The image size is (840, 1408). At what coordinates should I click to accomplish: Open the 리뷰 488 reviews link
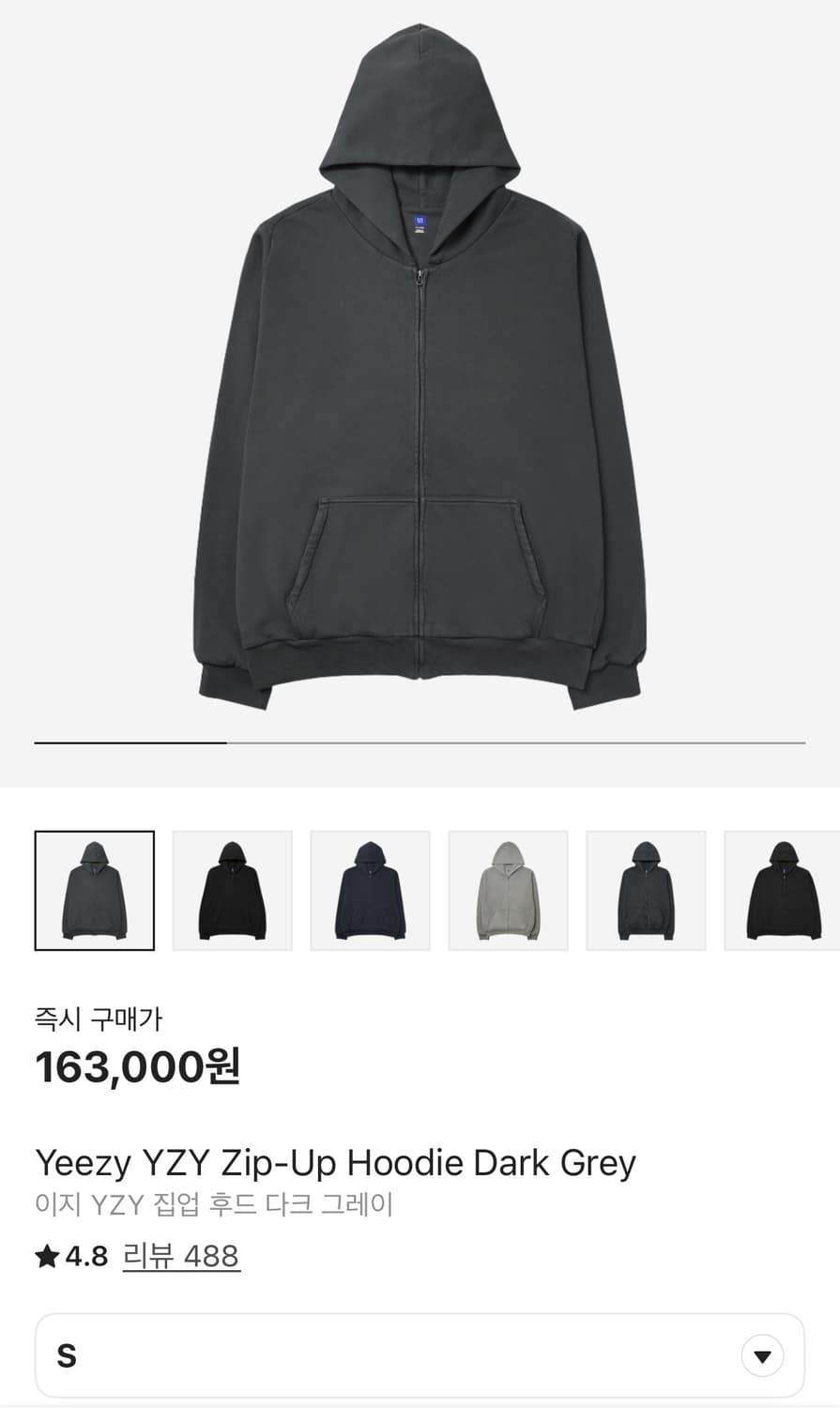coord(180,1256)
